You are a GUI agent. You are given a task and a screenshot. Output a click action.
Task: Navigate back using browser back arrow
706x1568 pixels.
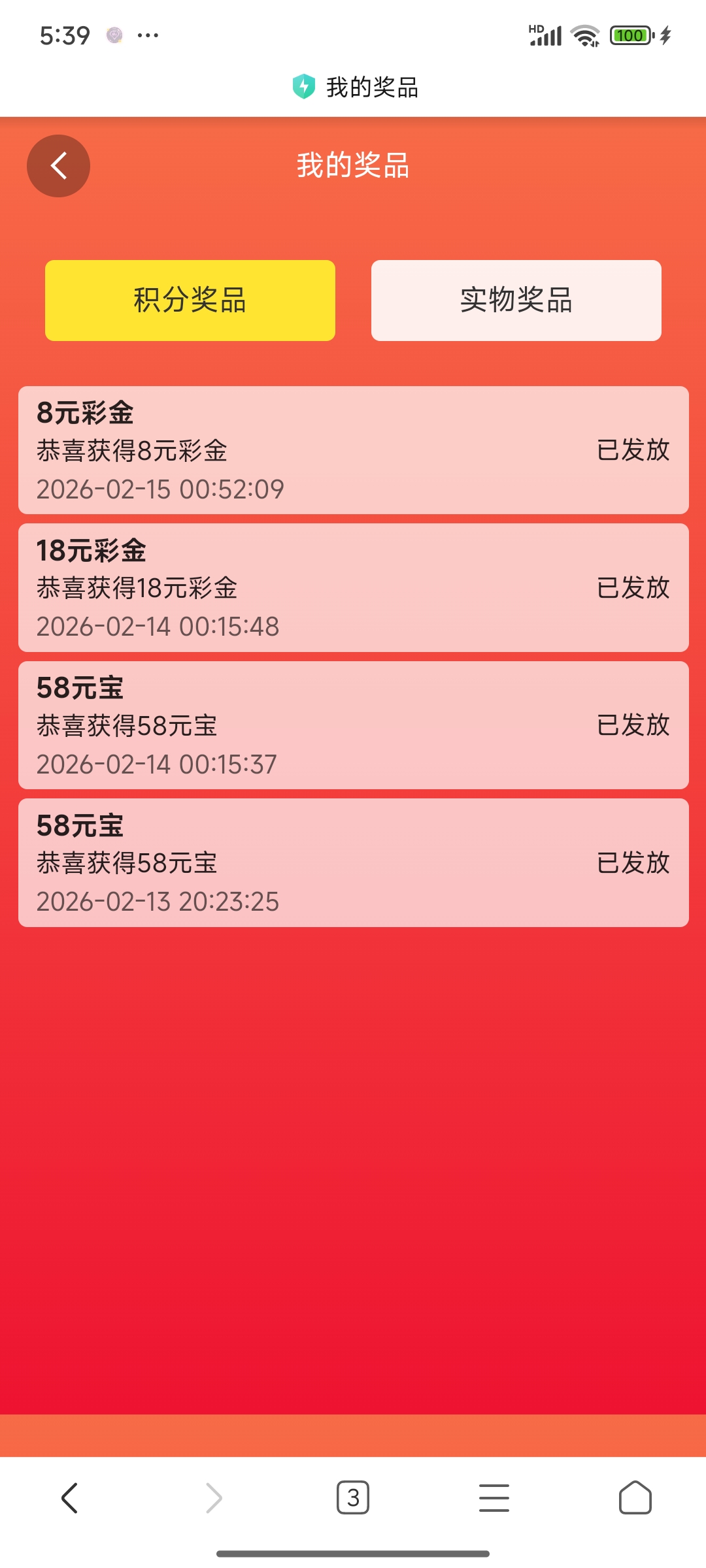[x=69, y=1497]
